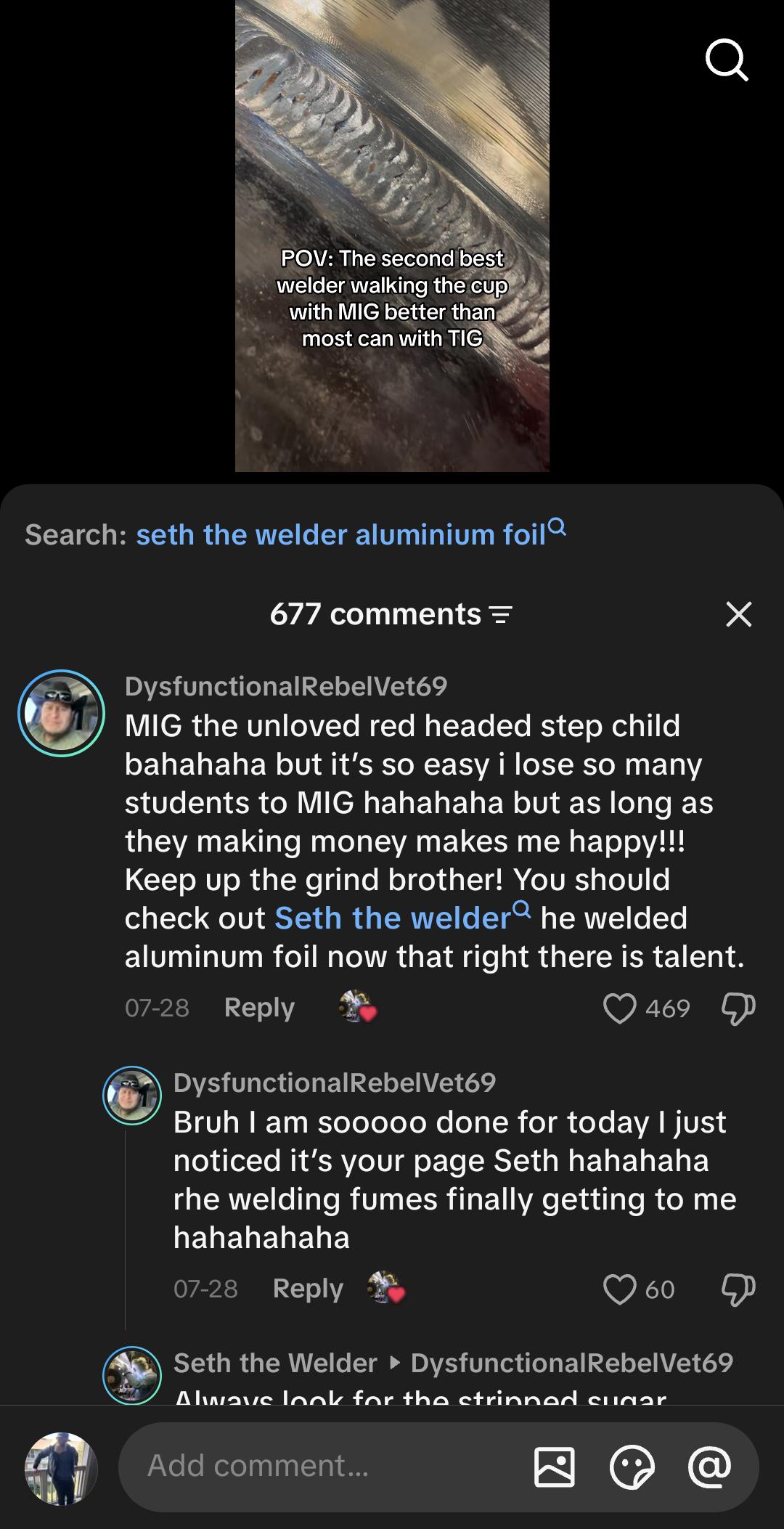Open the suggested search 'seth the welder aluminium foil'
784x1529 pixels.
tap(351, 534)
